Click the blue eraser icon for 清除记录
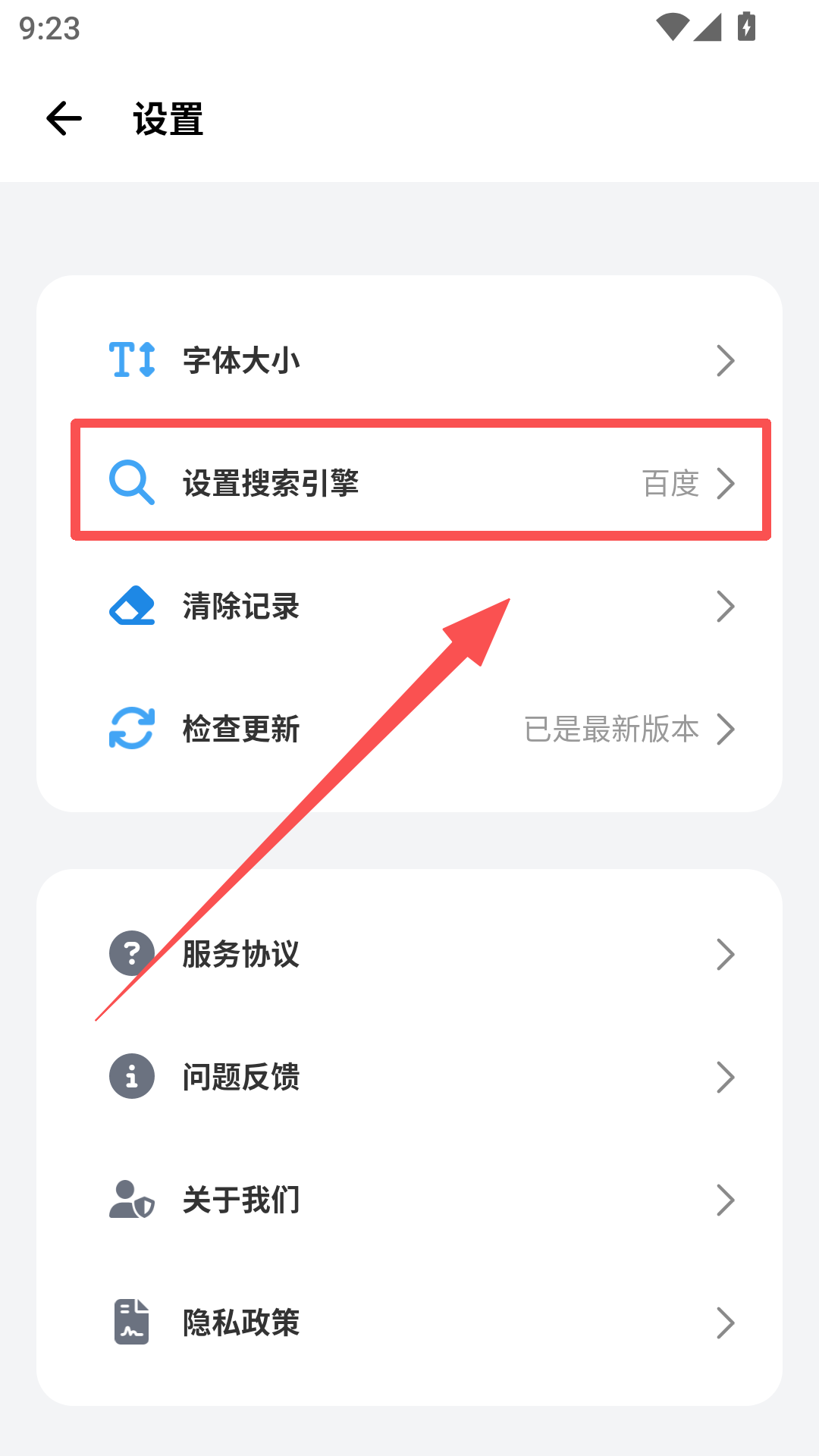819x1456 pixels. click(131, 605)
